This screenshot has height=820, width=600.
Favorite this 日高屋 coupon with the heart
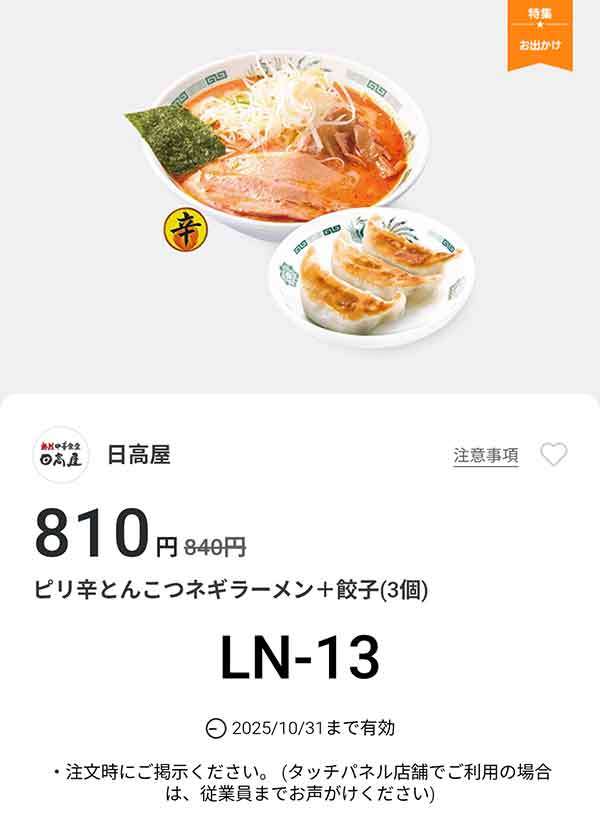pos(553,455)
